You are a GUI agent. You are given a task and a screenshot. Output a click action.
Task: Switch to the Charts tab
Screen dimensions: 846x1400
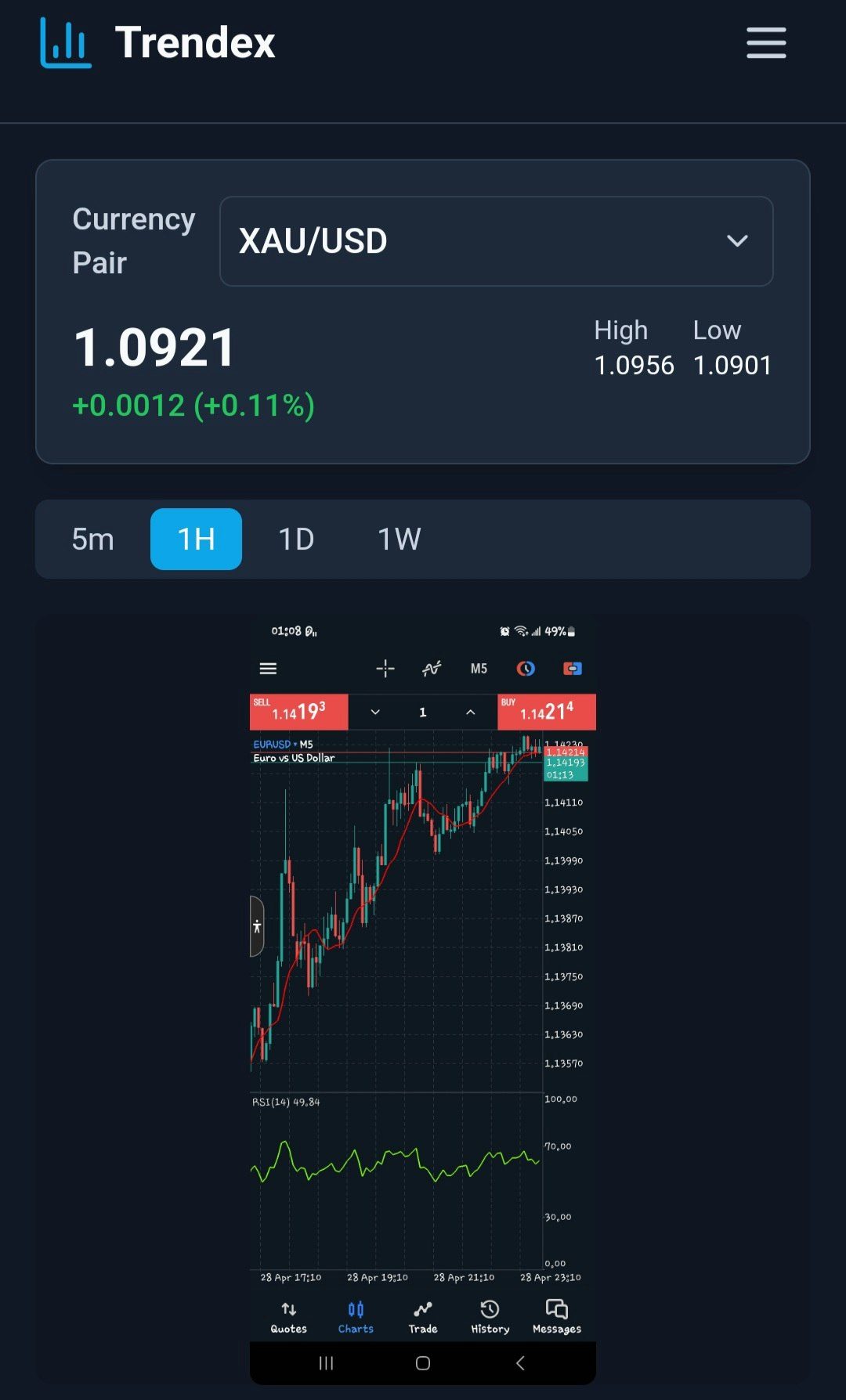356,1315
